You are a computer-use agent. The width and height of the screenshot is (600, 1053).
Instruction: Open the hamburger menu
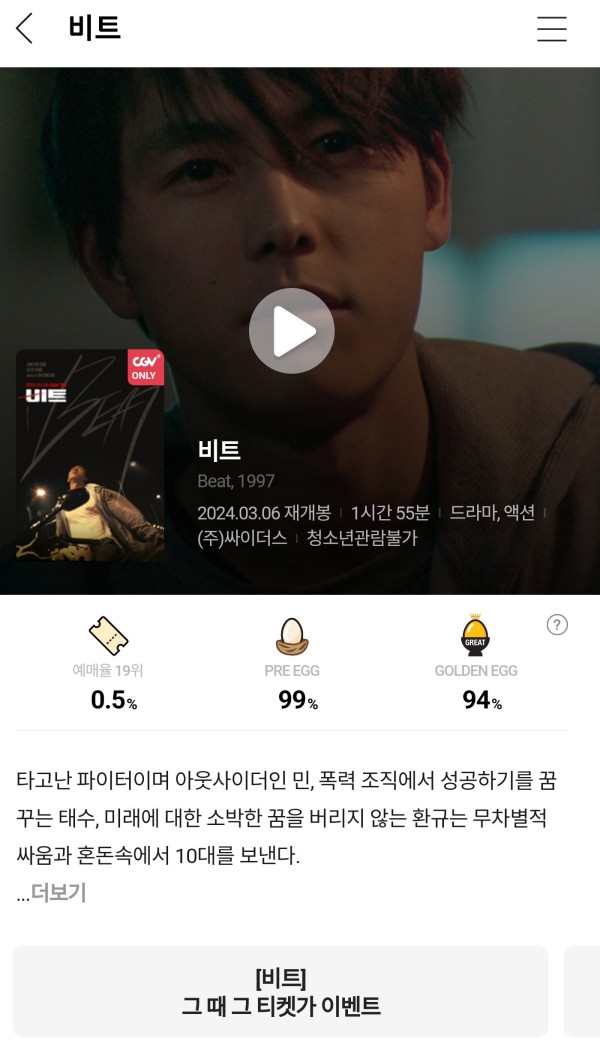pyautogui.click(x=551, y=29)
